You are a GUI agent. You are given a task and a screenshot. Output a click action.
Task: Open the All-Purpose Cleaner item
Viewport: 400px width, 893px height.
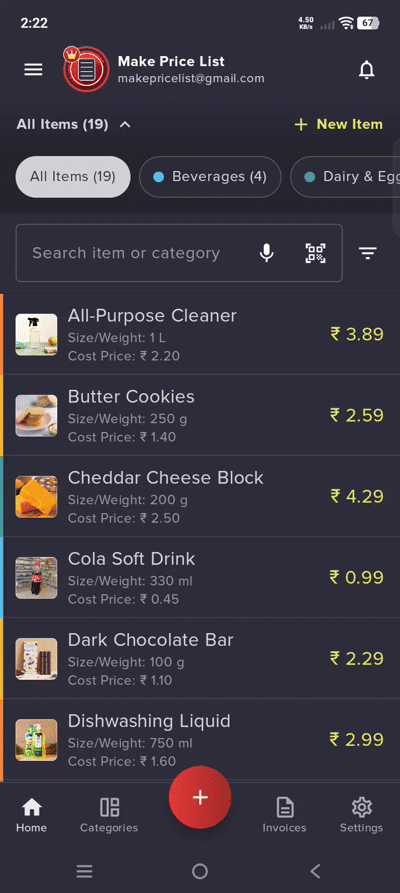200,334
